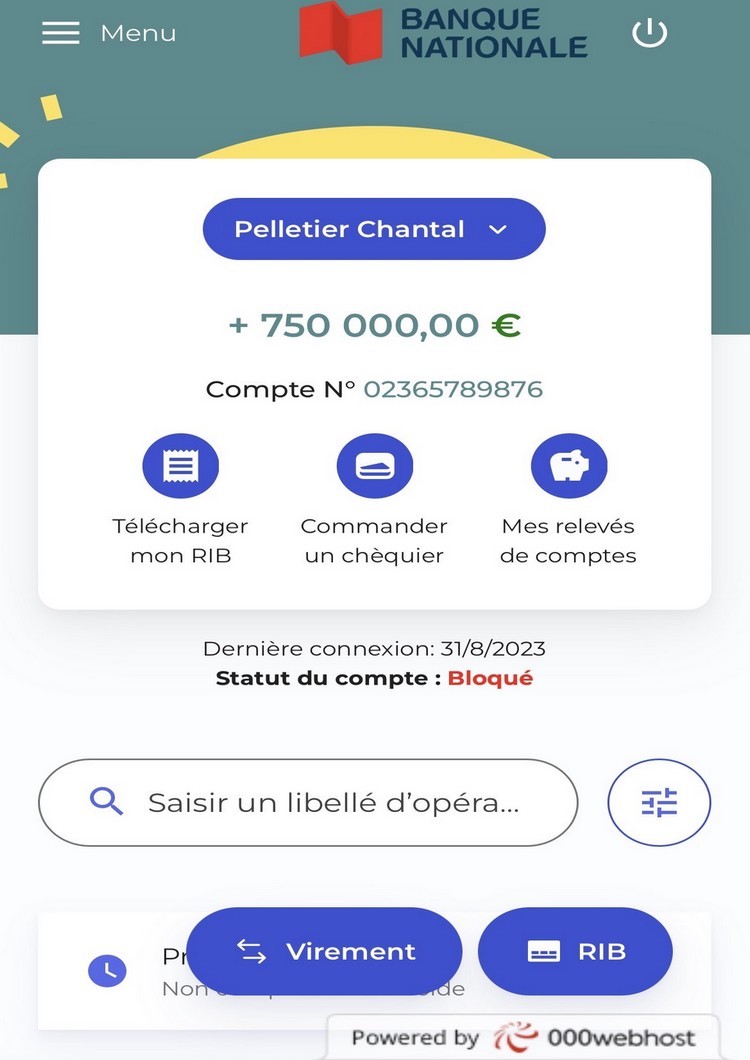Click the account number 02365789876
750x1060 pixels.
(x=456, y=389)
